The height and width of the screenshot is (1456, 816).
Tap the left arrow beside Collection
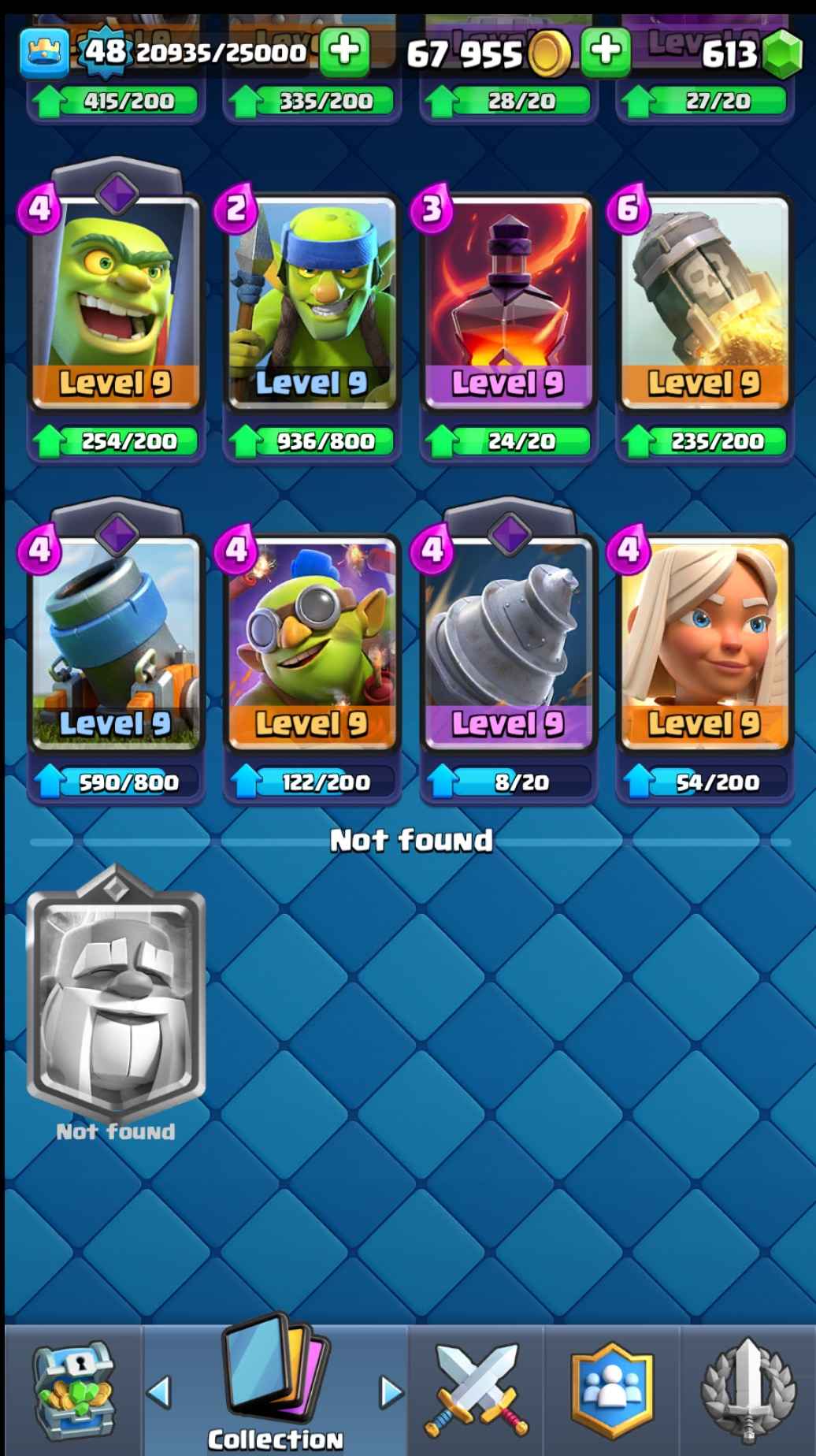[160, 1392]
